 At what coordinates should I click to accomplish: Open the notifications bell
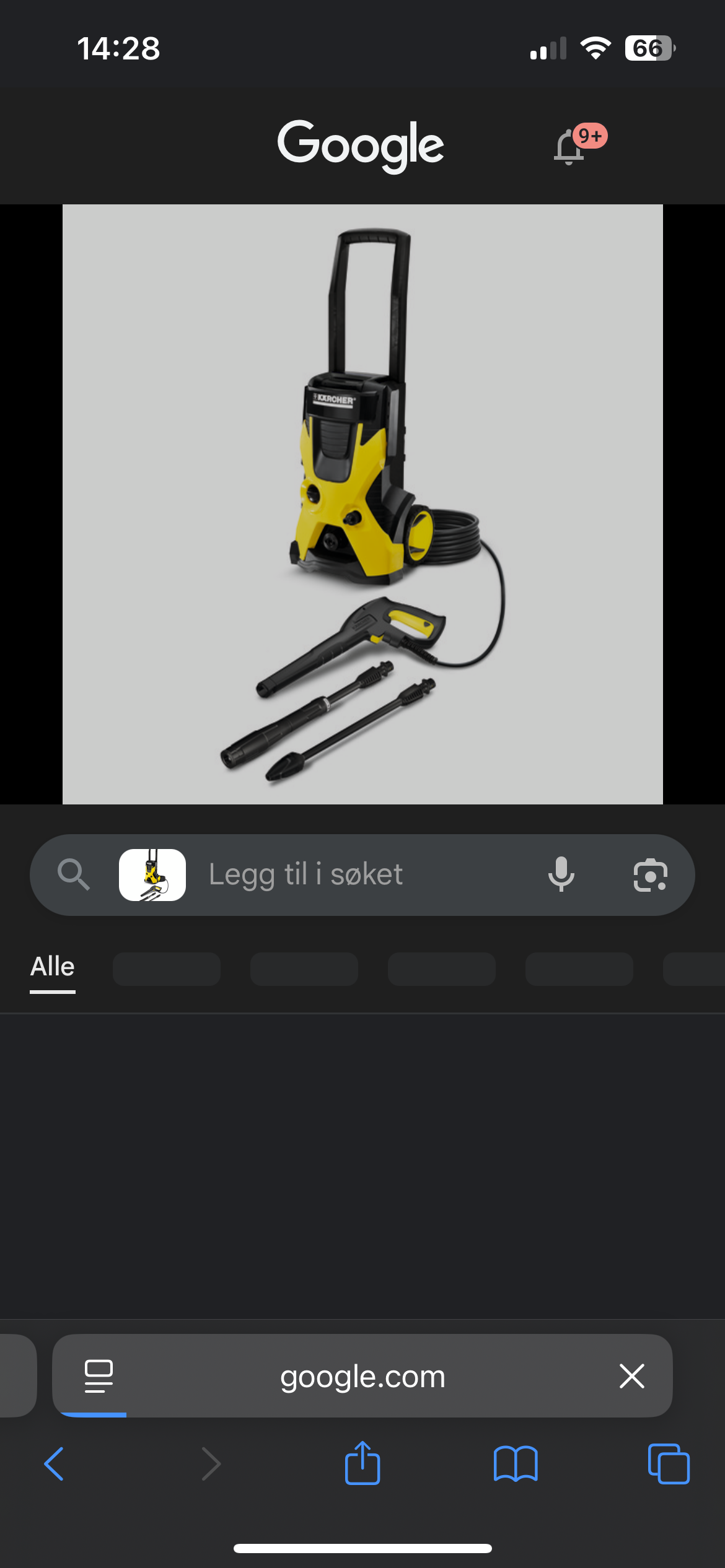click(x=569, y=147)
